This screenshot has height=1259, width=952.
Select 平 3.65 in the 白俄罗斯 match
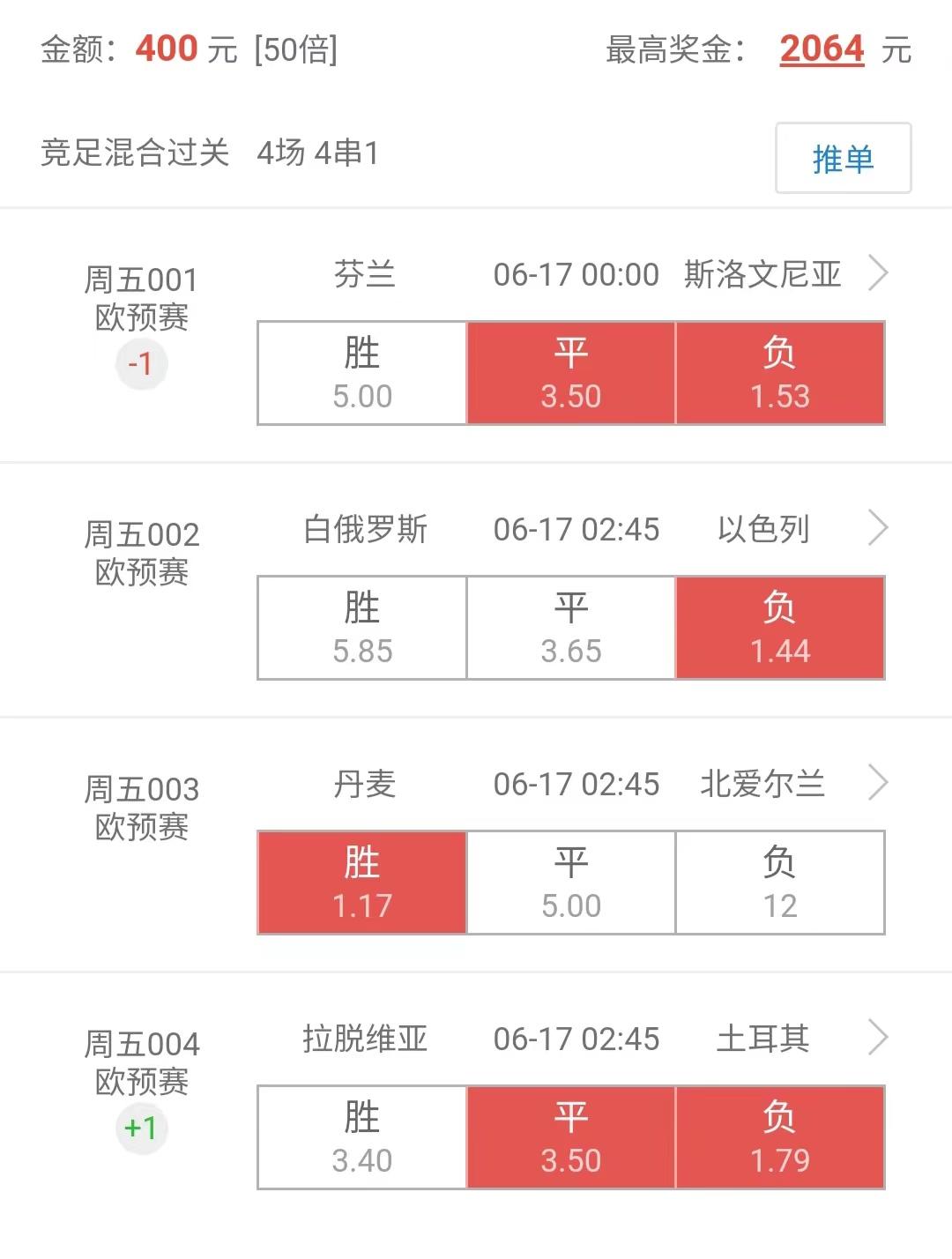click(x=570, y=627)
